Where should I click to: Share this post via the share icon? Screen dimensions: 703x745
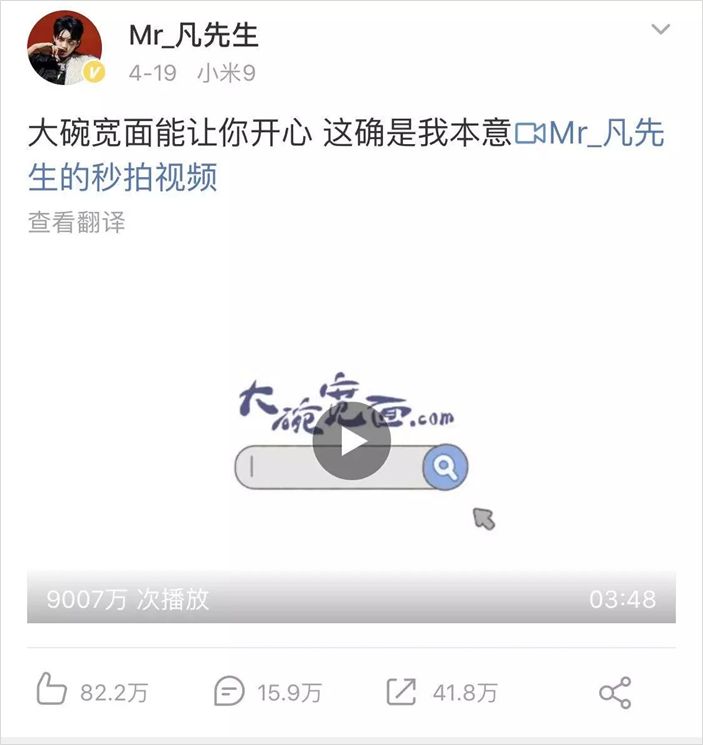tap(614, 692)
